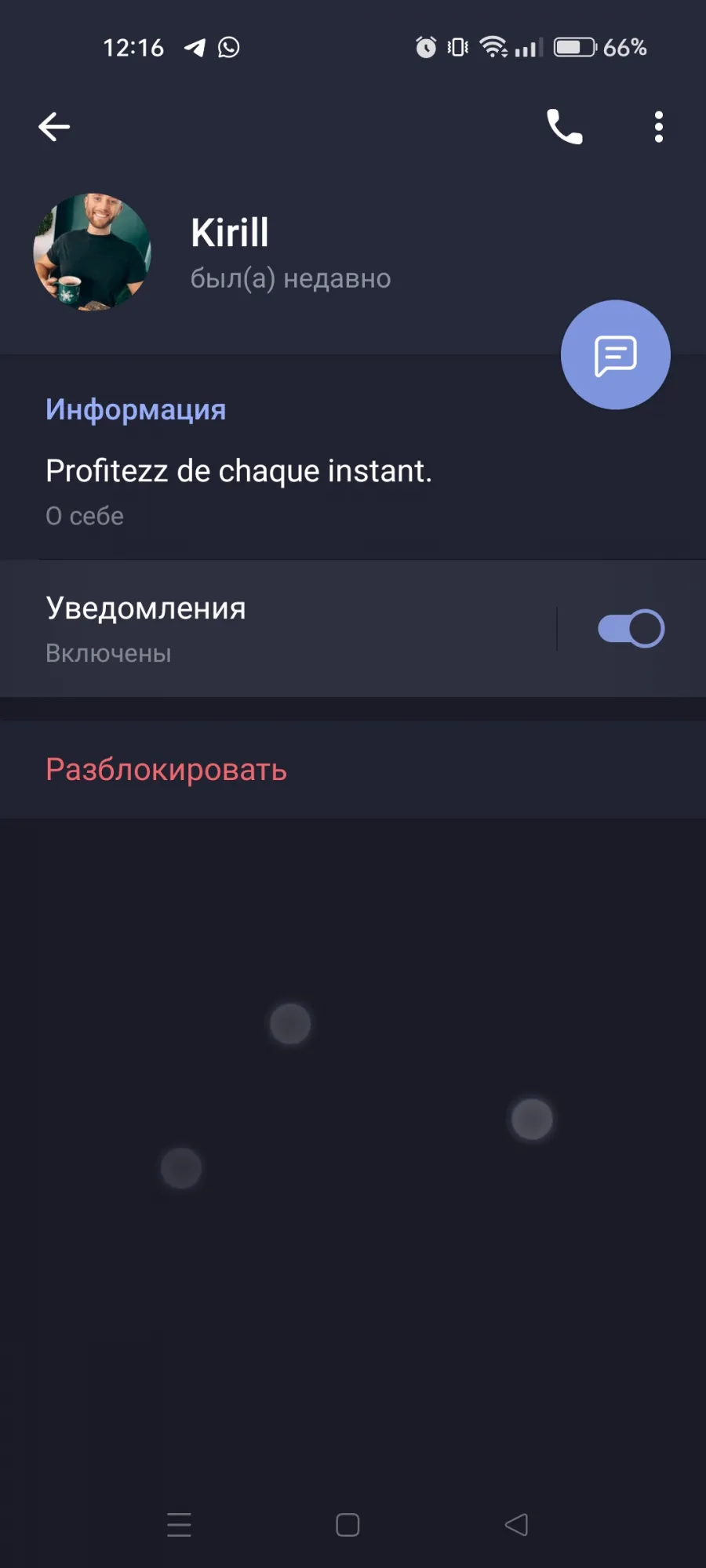Open the three-dot overflow menu

point(659,126)
